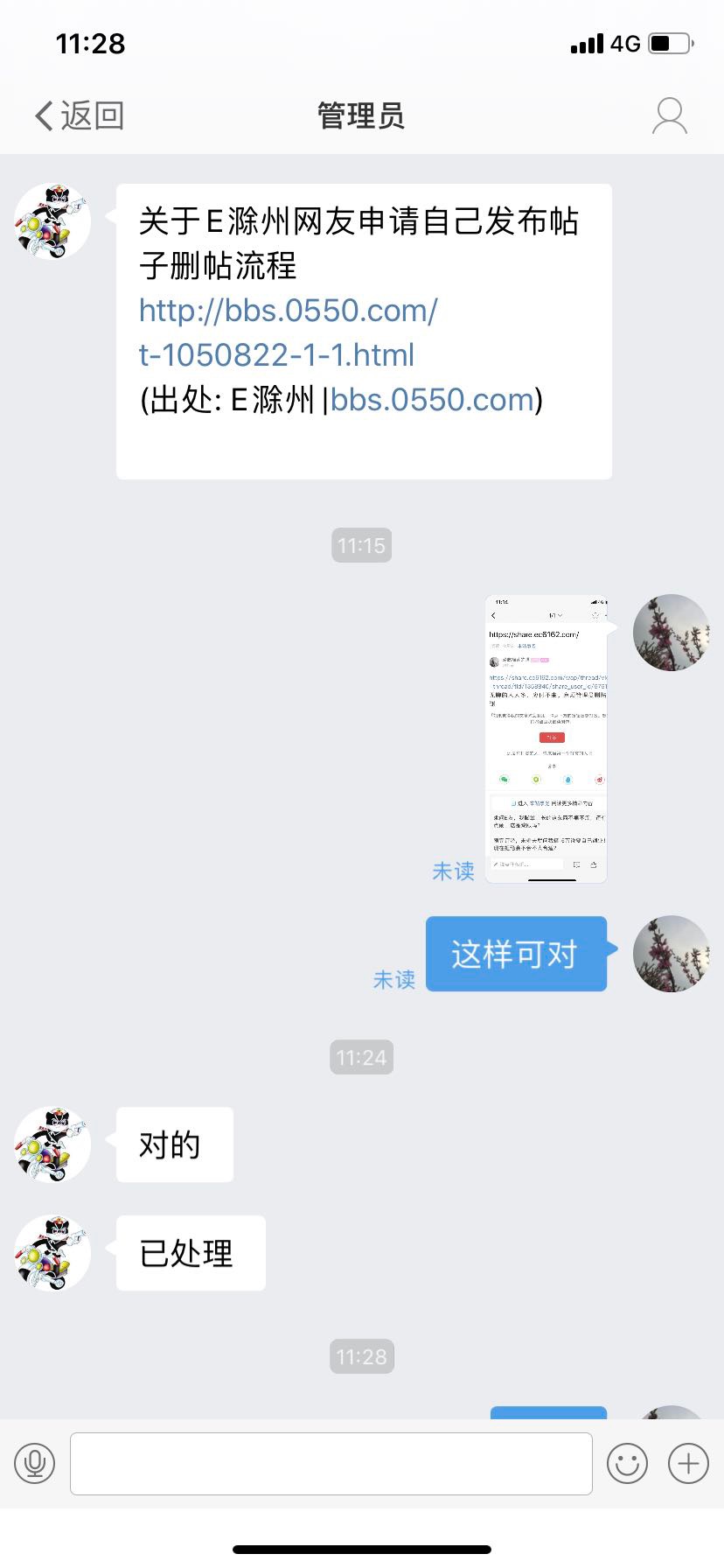Focus the message text field
Viewport: 724px width, 1568px height.
click(331, 1463)
